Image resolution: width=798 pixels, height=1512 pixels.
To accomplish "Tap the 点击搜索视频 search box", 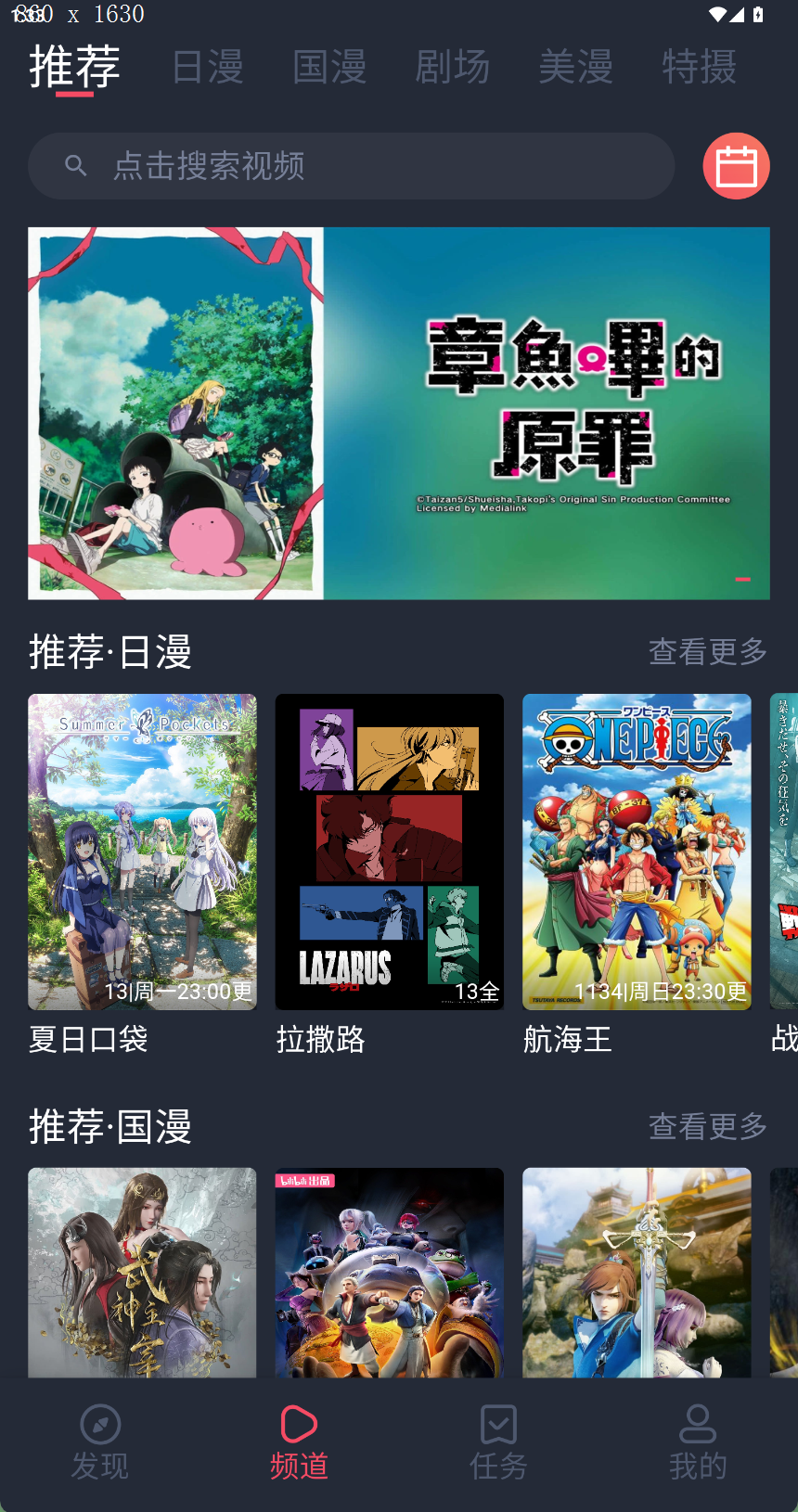I will coord(351,166).
